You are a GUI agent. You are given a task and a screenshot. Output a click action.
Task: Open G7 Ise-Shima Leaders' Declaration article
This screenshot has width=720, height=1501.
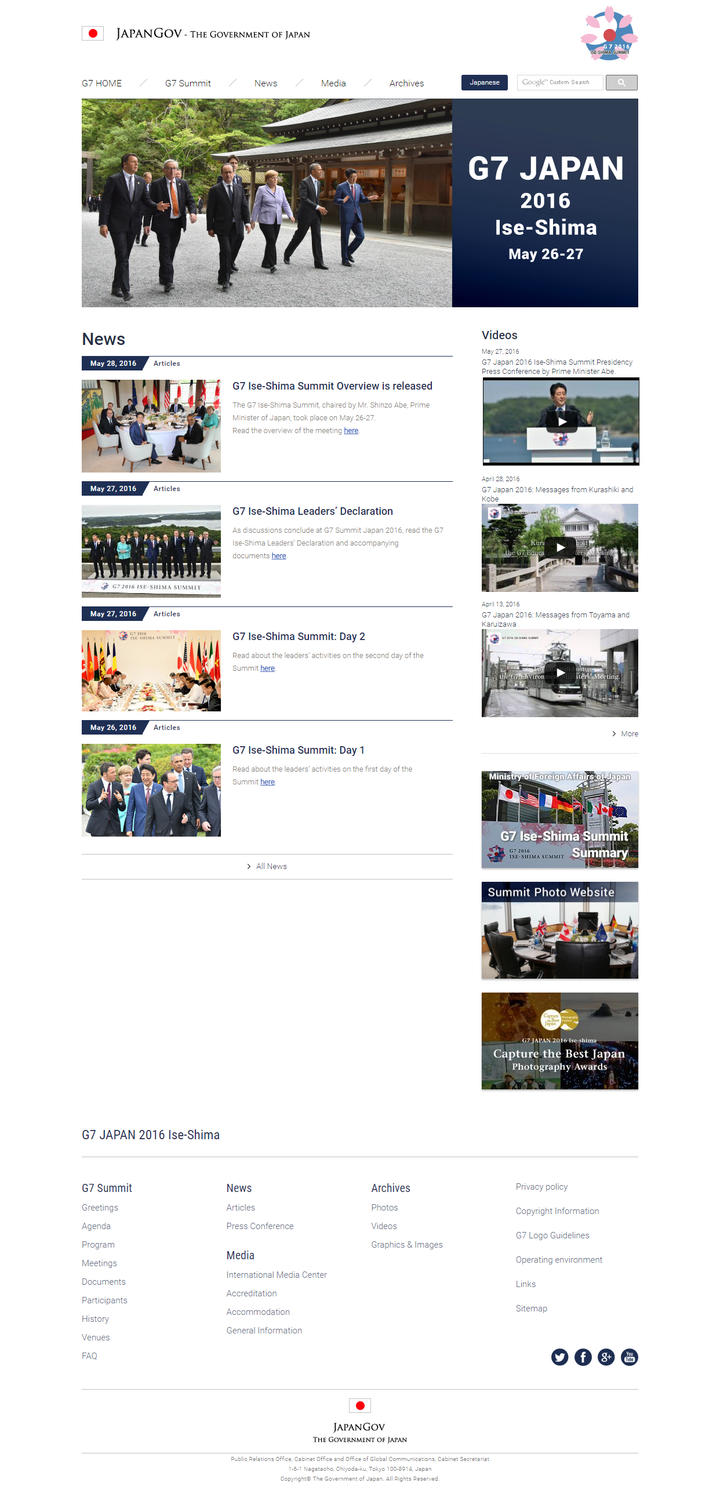coord(312,511)
